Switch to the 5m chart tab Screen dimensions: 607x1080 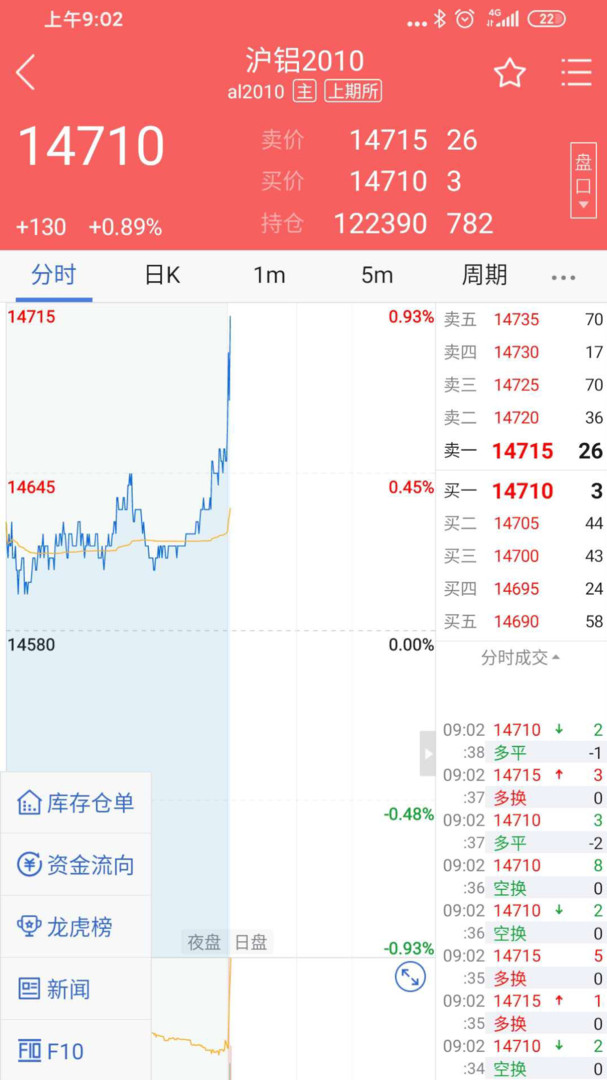[x=377, y=276]
